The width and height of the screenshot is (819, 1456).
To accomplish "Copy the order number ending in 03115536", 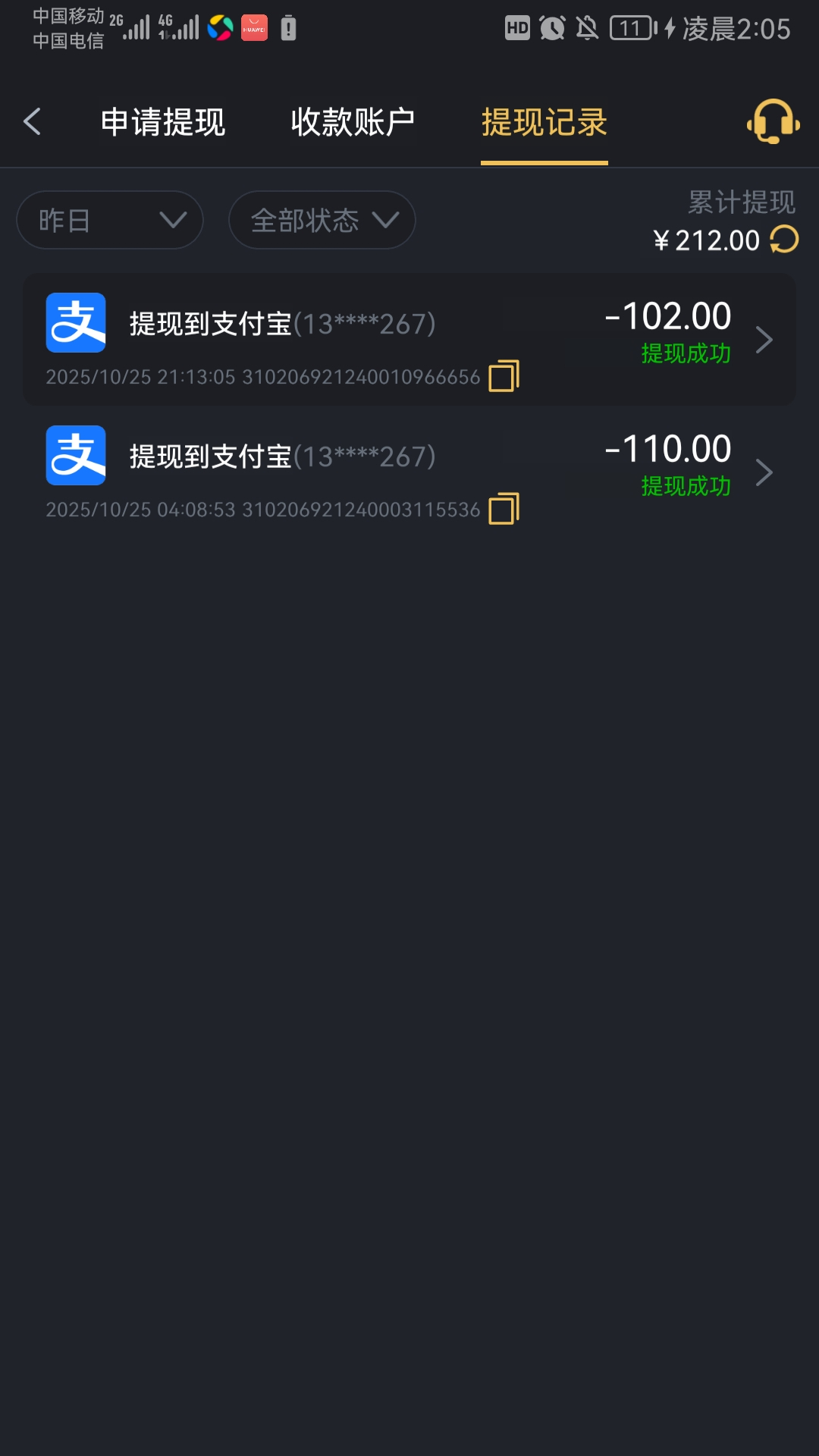I will coord(504,509).
